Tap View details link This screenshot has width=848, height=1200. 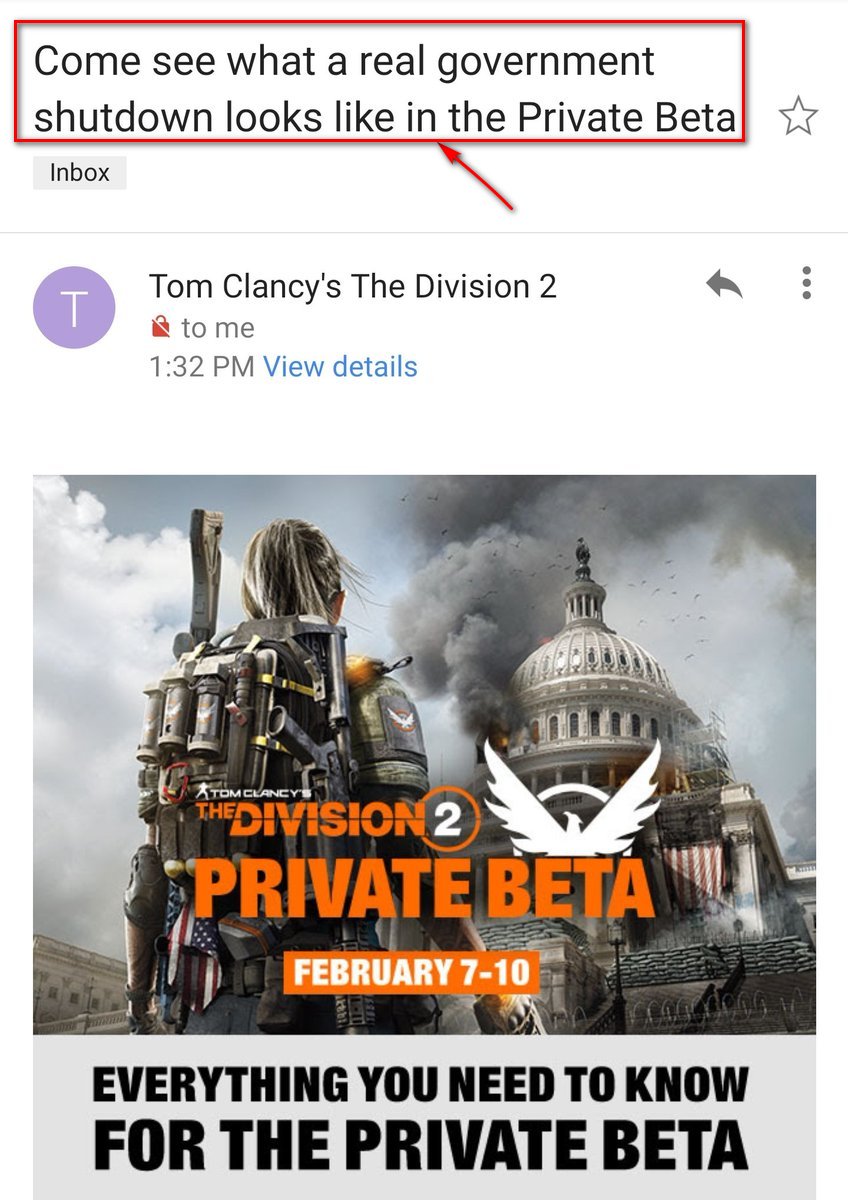pos(340,367)
